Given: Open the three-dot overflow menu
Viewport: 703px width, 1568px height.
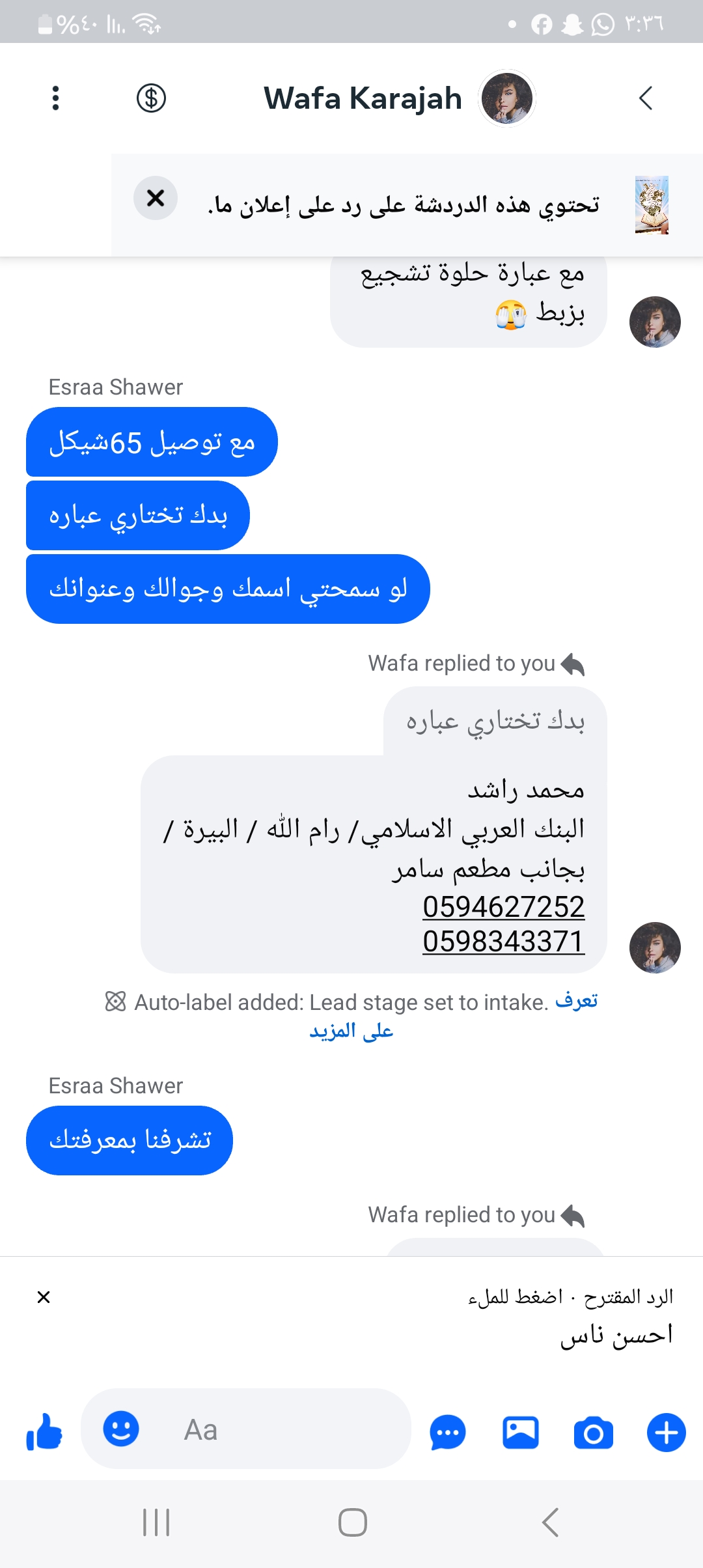Looking at the screenshot, I should coord(55,98).
